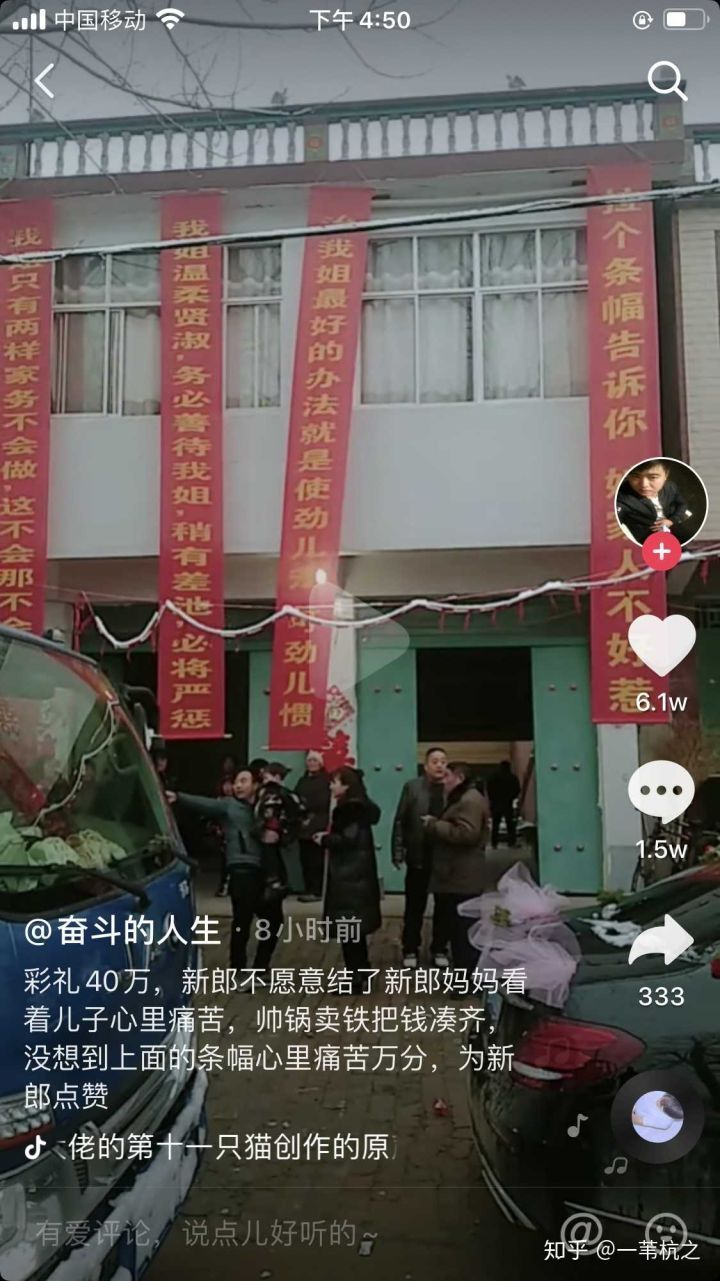Like this video with the heart icon
720x1281 pixels.
(x=662, y=645)
